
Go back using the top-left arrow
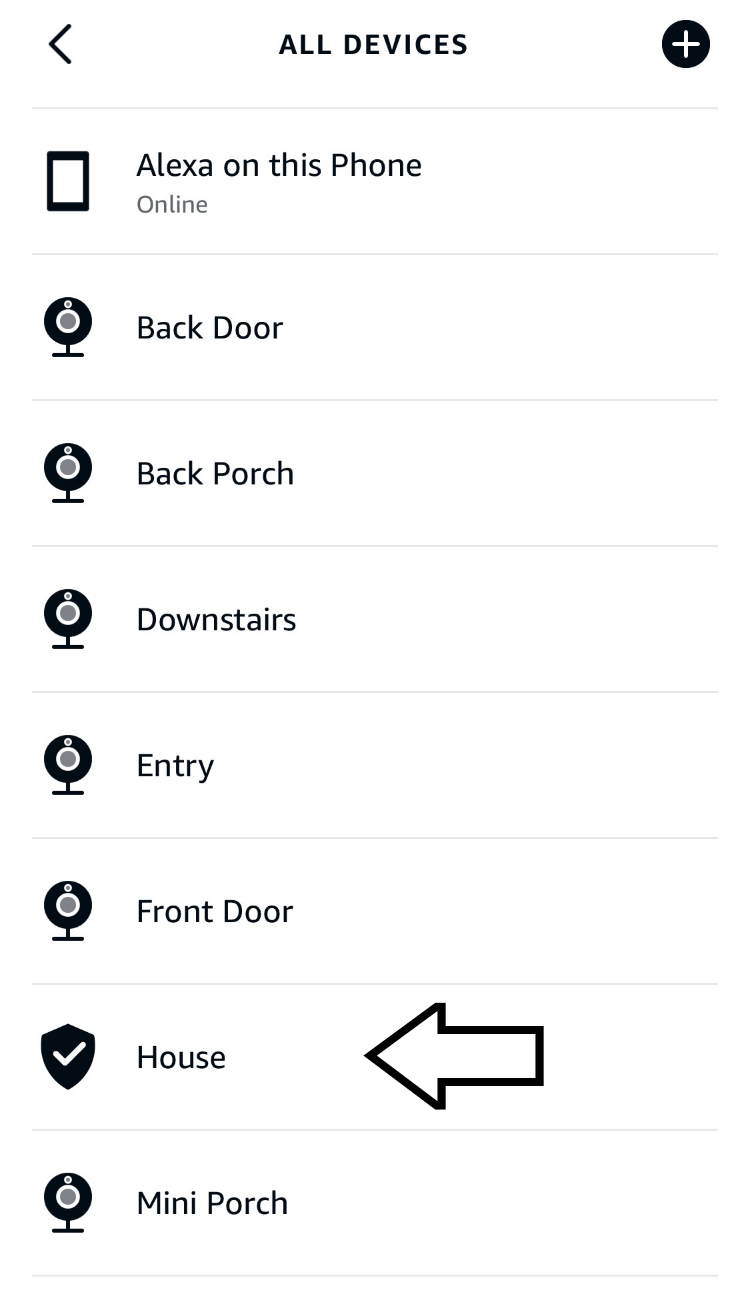[x=61, y=45]
